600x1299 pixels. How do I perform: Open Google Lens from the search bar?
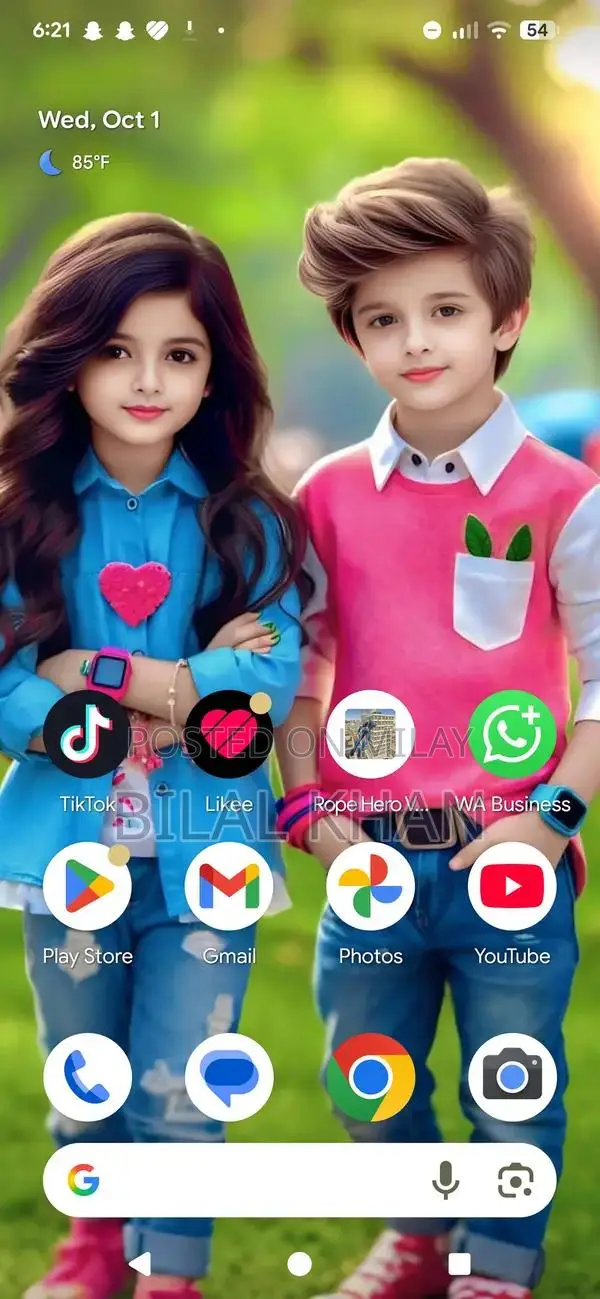tap(515, 1181)
